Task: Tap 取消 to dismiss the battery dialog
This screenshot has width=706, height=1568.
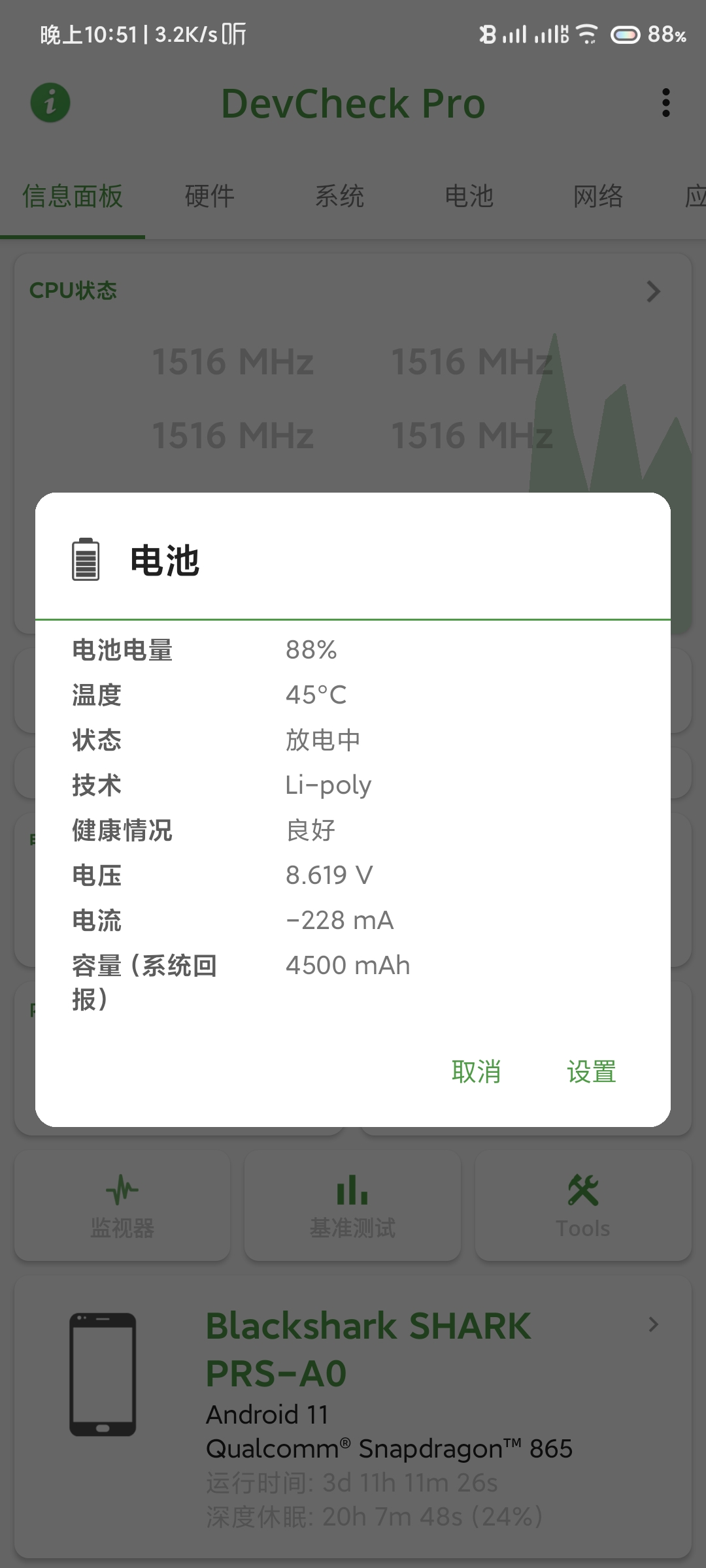Action: 476,1072
